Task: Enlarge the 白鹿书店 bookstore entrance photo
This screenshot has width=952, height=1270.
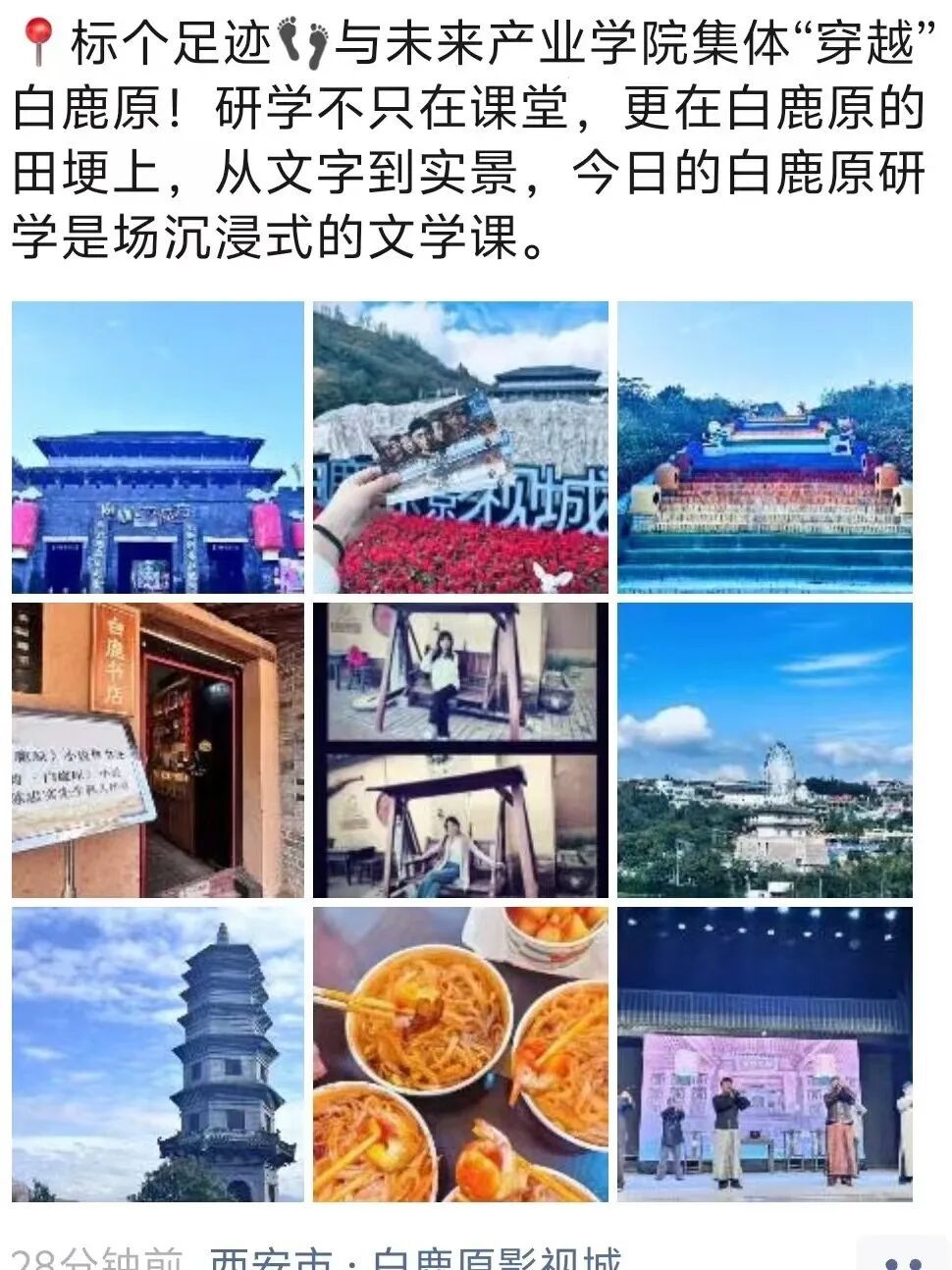Action: [158, 750]
